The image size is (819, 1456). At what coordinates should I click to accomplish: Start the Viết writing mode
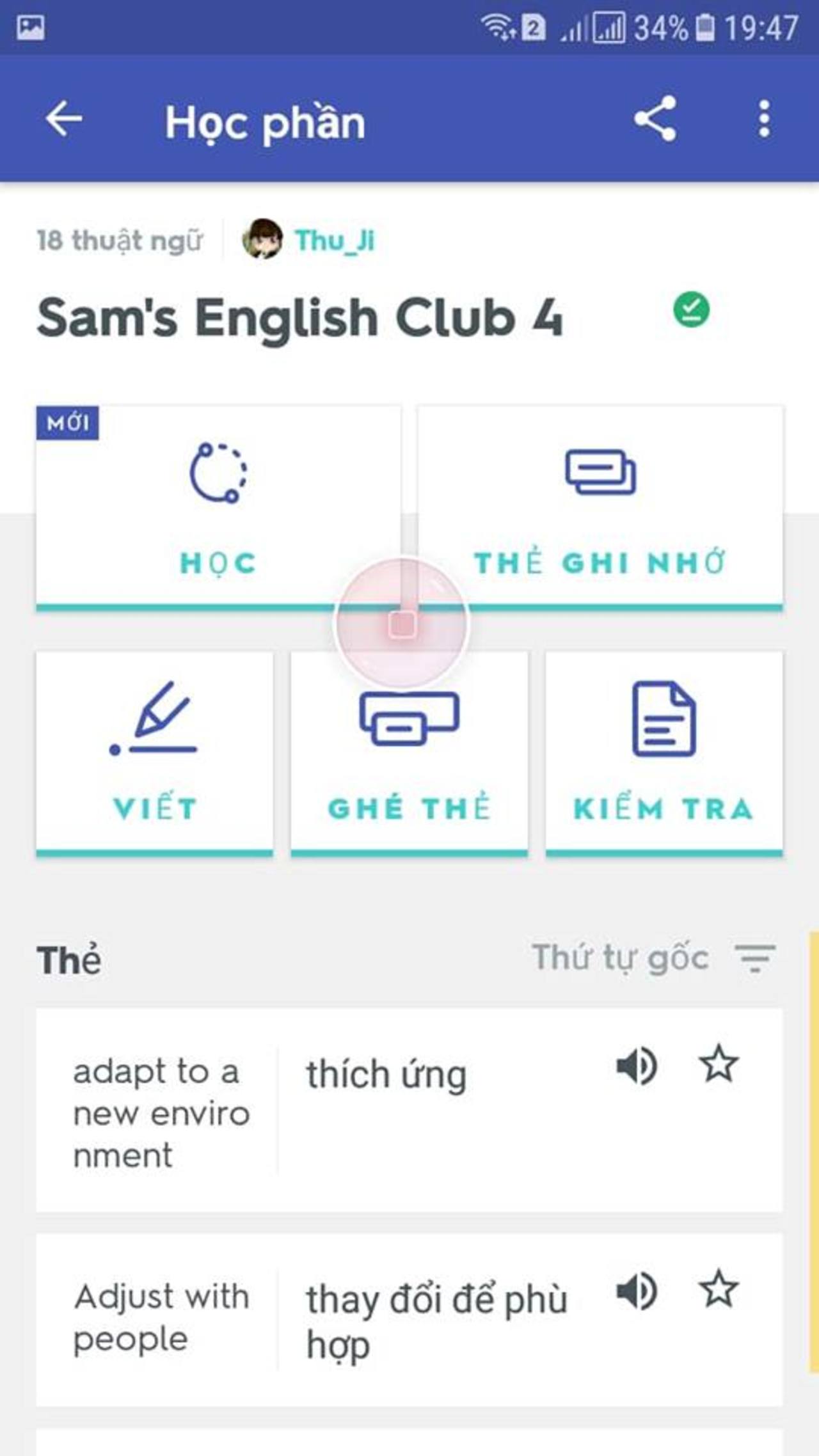154,753
